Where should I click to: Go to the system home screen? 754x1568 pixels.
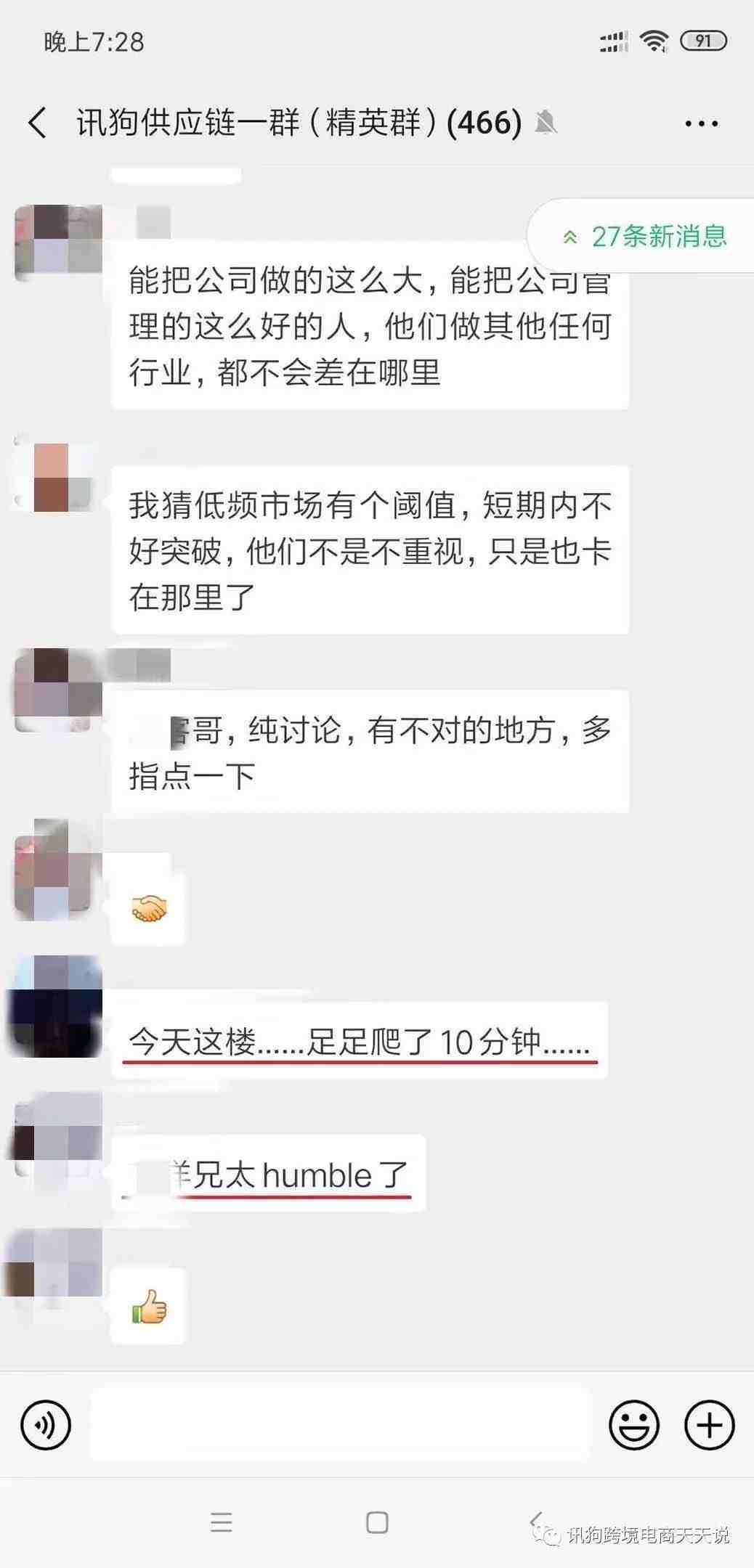click(x=377, y=1522)
